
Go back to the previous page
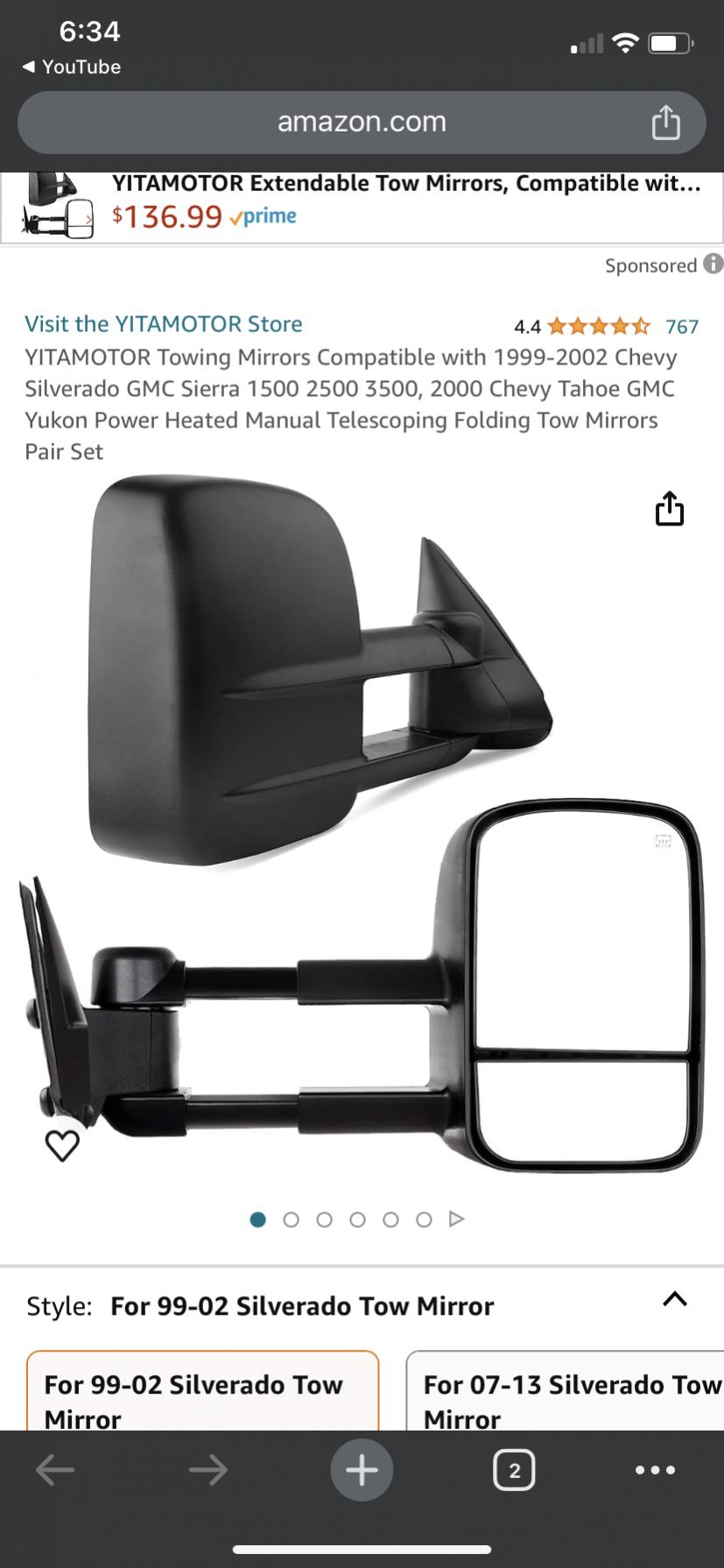pos(55,1470)
